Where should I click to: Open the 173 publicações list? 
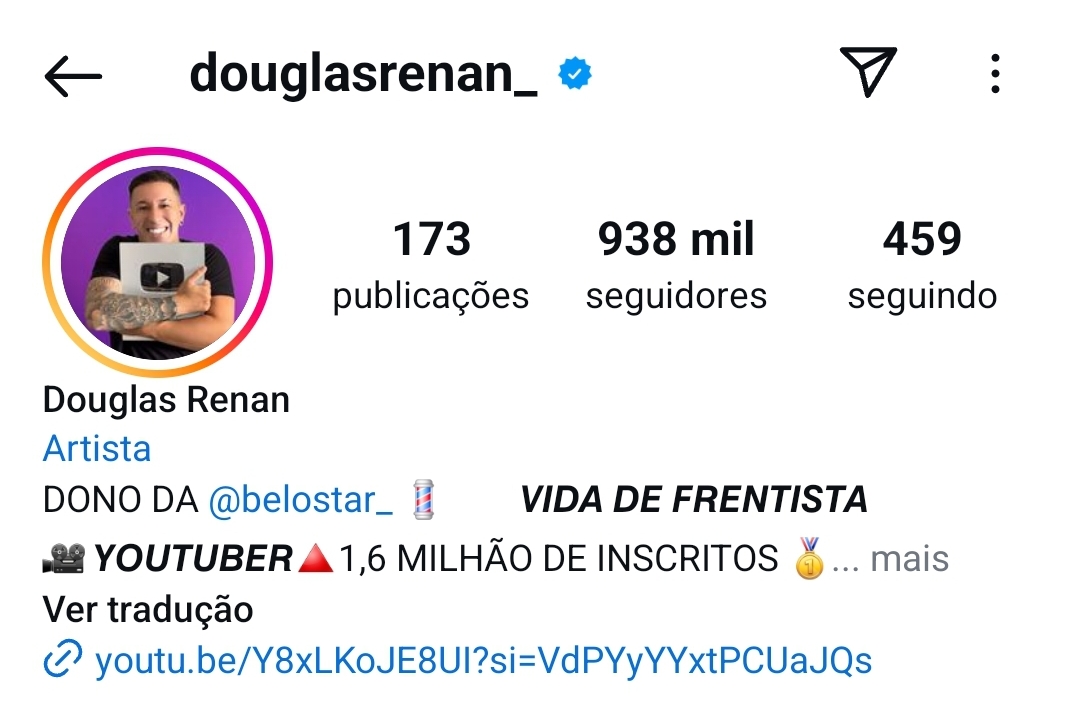click(x=431, y=265)
